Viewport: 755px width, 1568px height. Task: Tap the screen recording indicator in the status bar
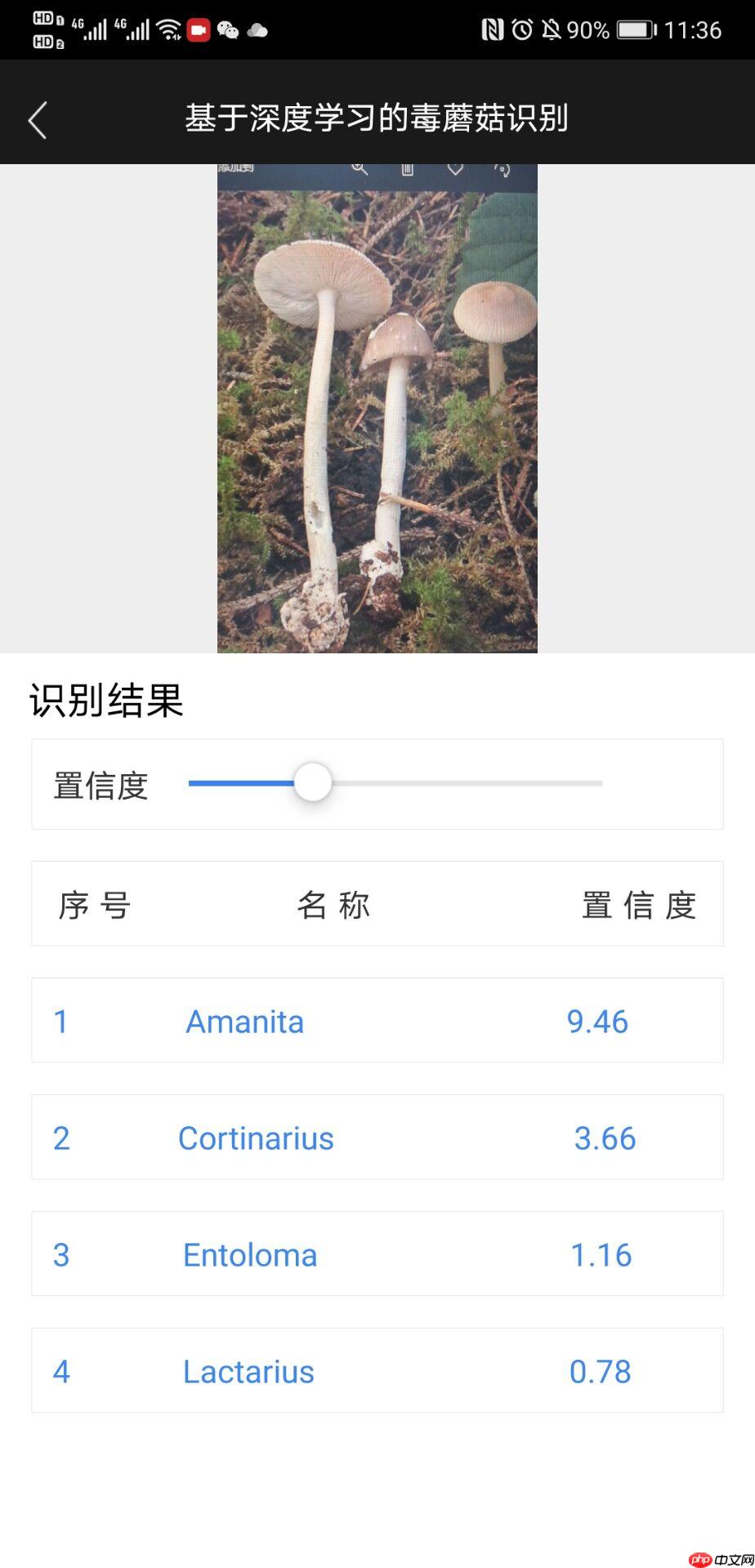[x=197, y=29]
